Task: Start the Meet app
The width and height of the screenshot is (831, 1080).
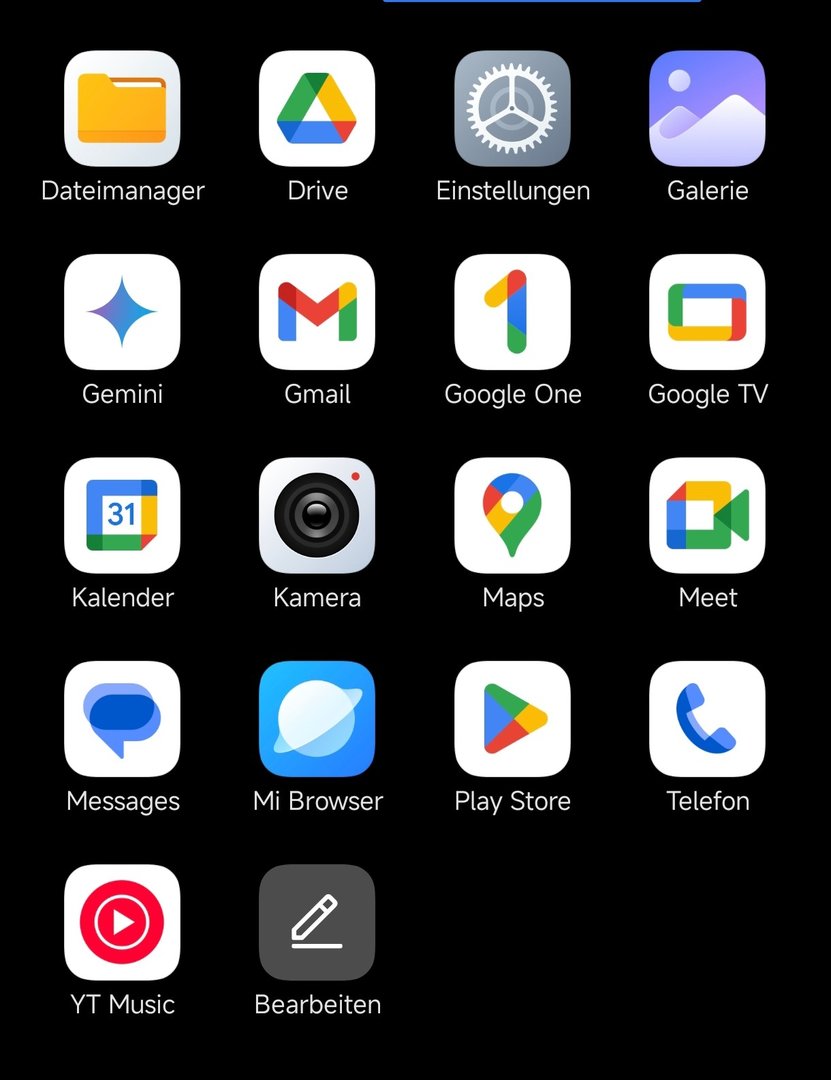Action: click(x=707, y=515)
